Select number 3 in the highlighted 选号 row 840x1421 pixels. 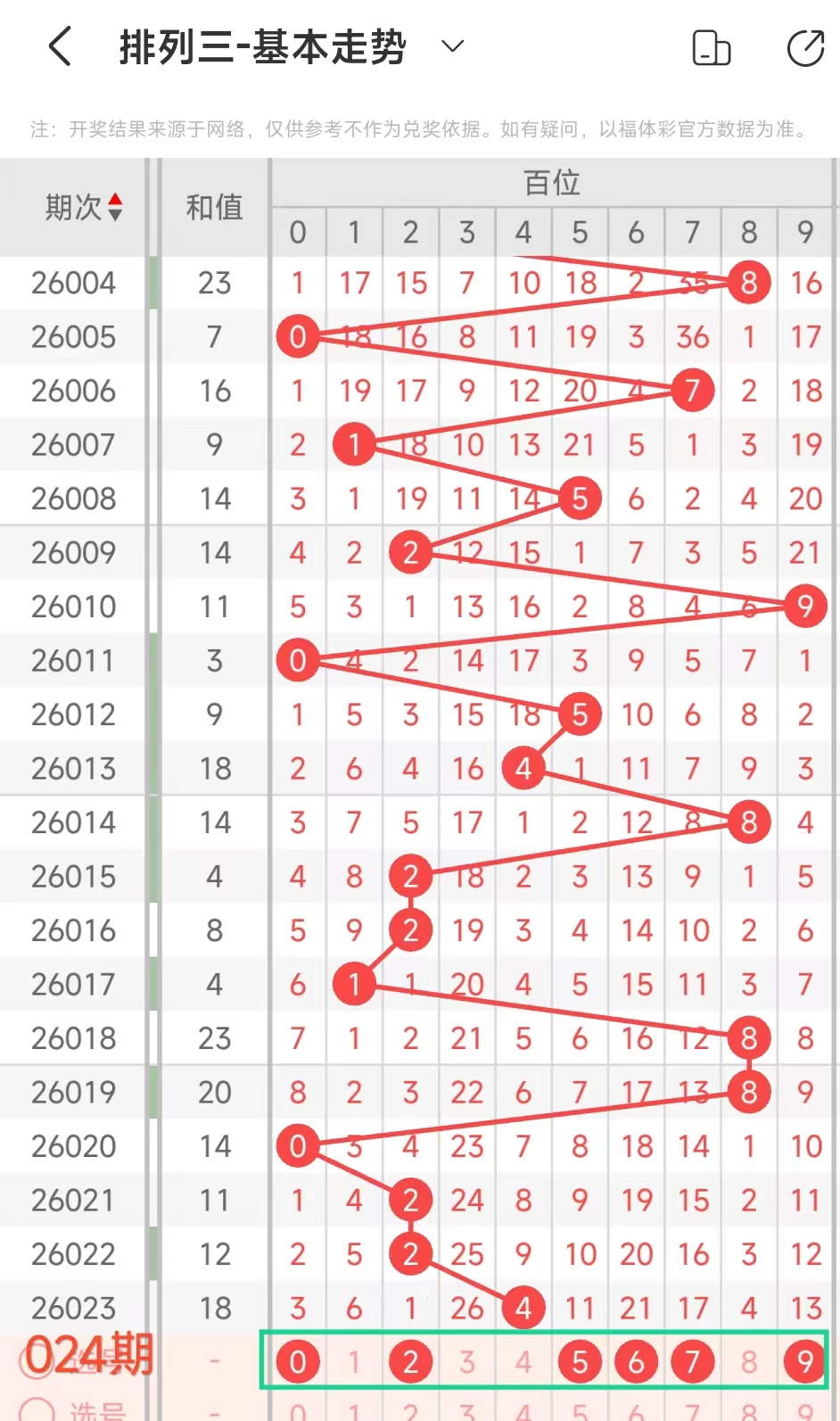pos(467,1361)
